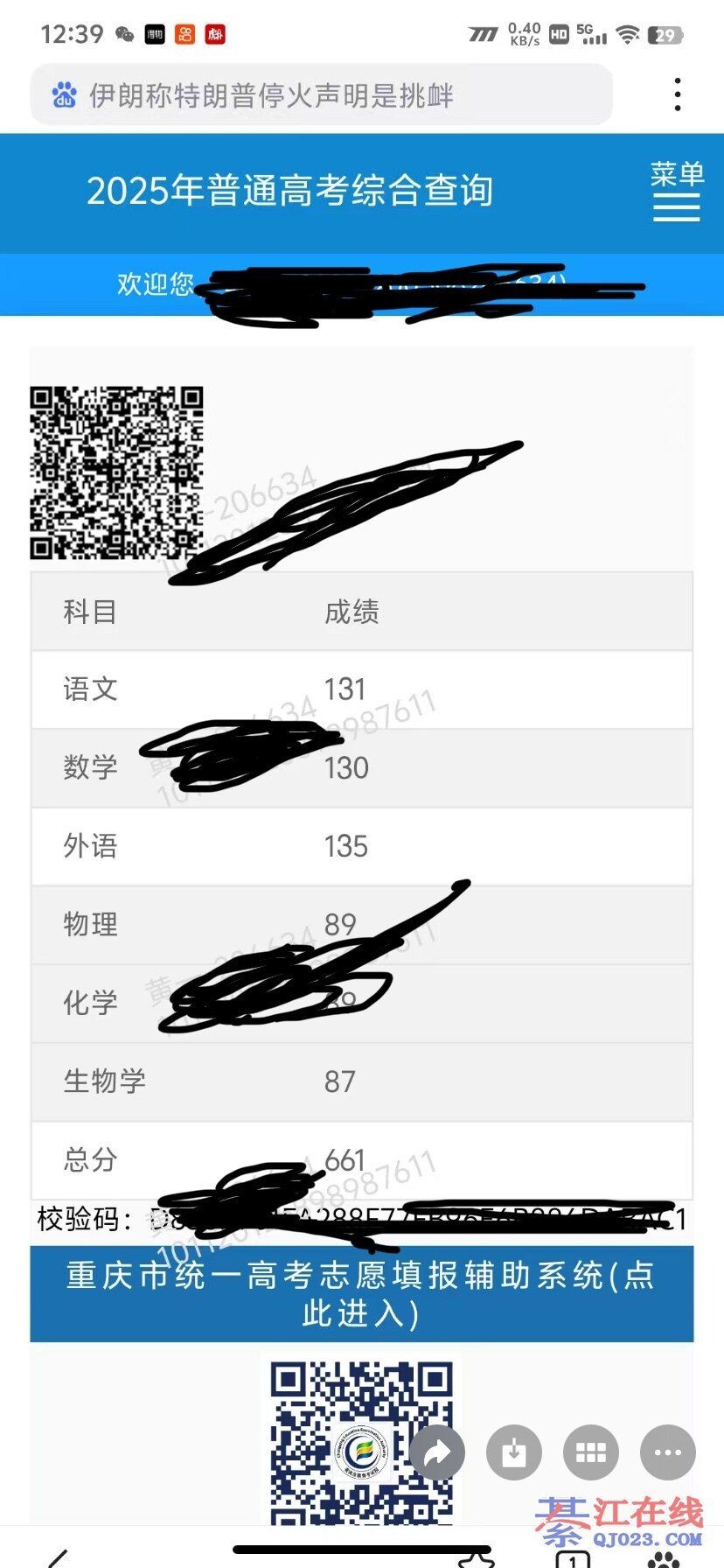Tap the browser address search bar
This screenshot has width=724, height=1568.
(x=320, y=94)
